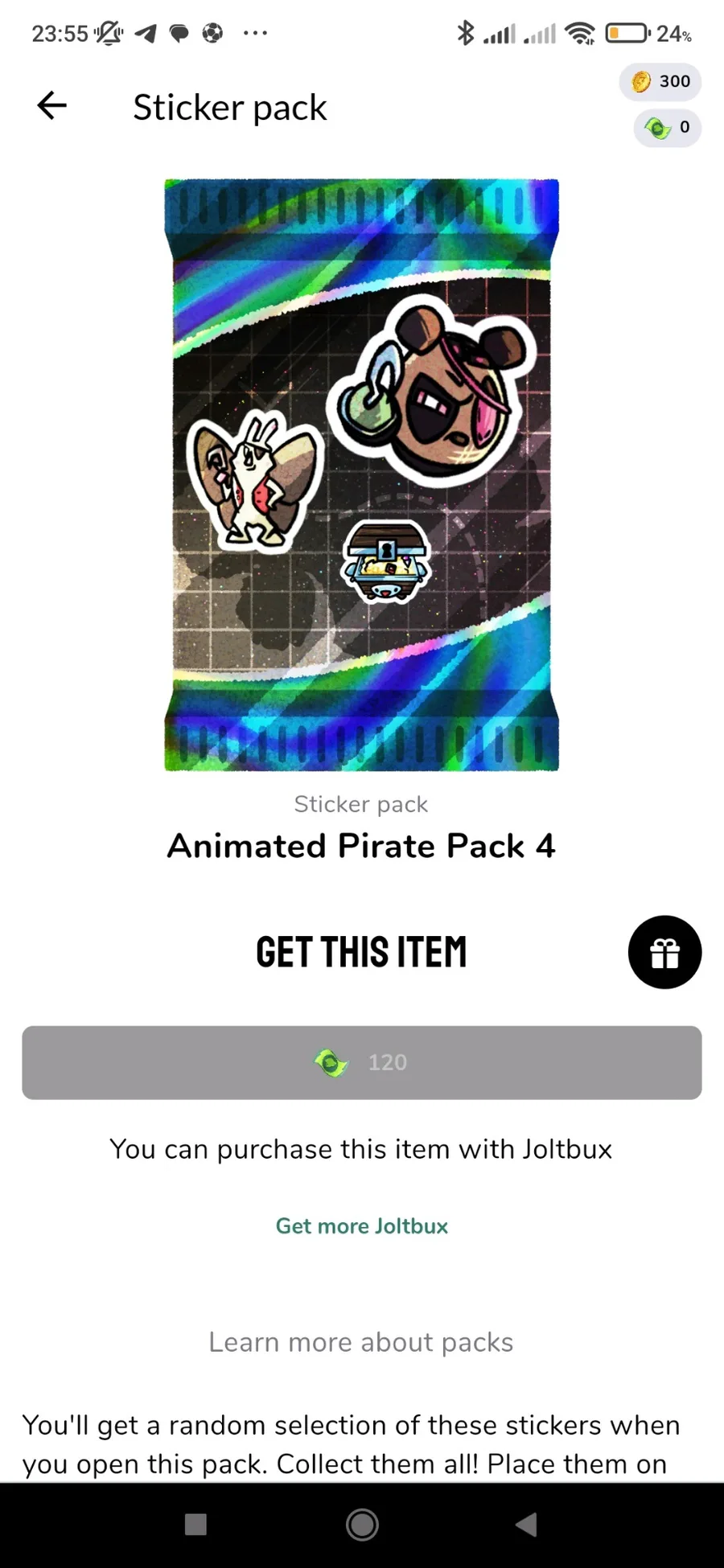Learn more about packs
This screenshot has width=724, height=1568.
361,1342
